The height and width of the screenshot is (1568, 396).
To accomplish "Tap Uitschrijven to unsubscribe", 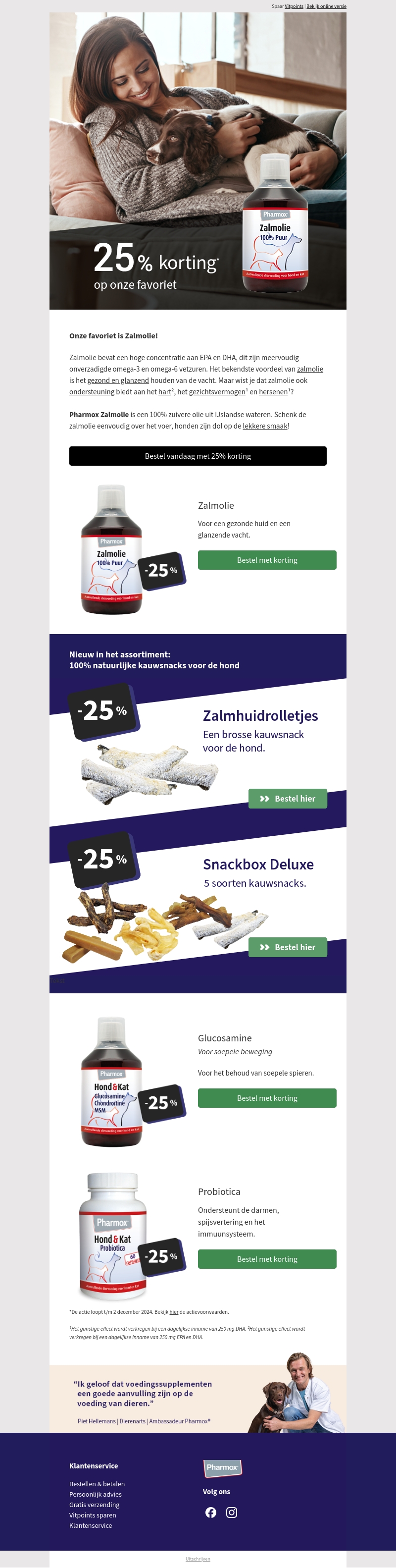I will pyautogui.click(x=198, y=1559).
